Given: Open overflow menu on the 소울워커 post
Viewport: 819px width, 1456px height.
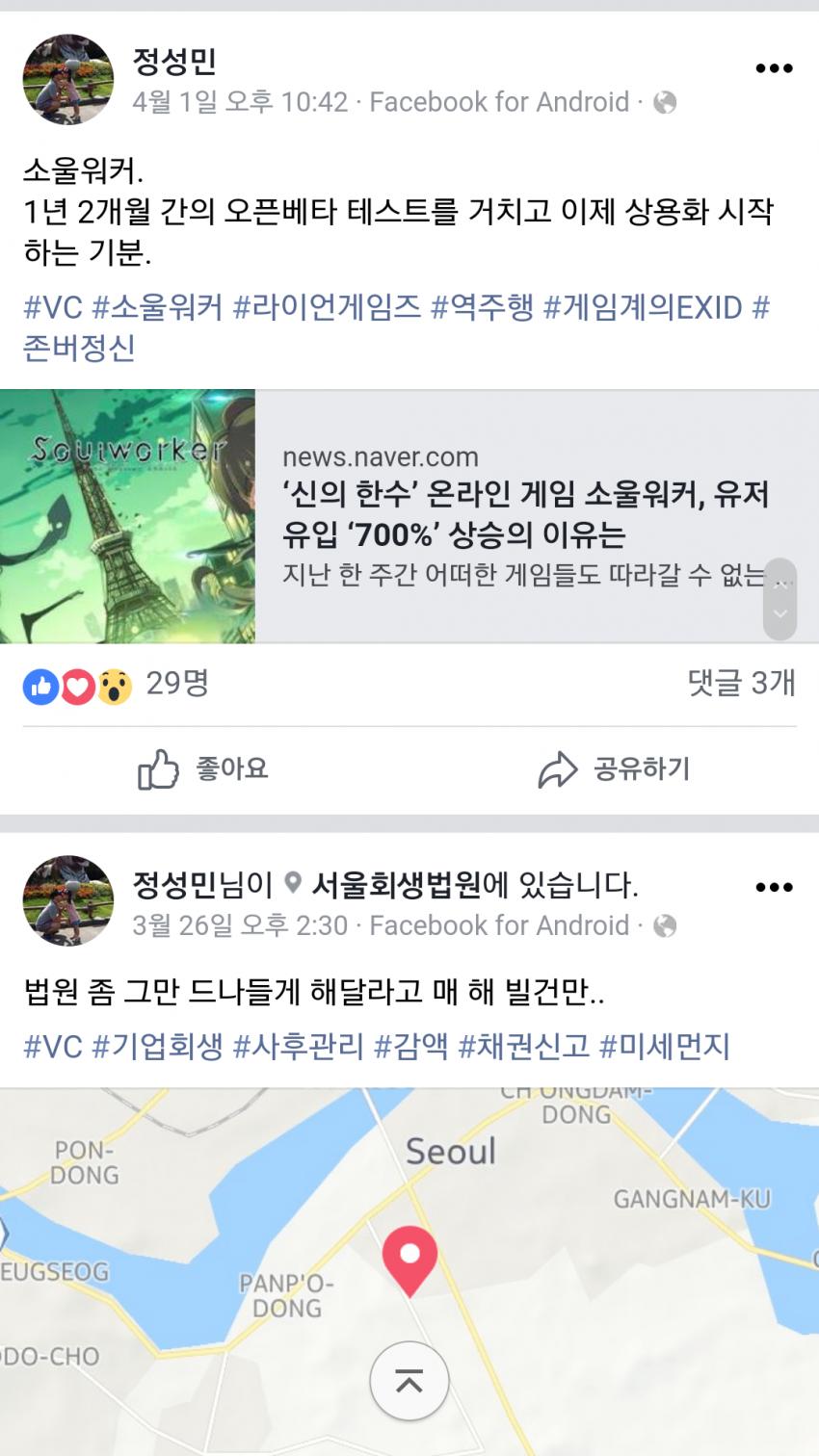Looking at the screenshot, I should [x=774, y=69].
